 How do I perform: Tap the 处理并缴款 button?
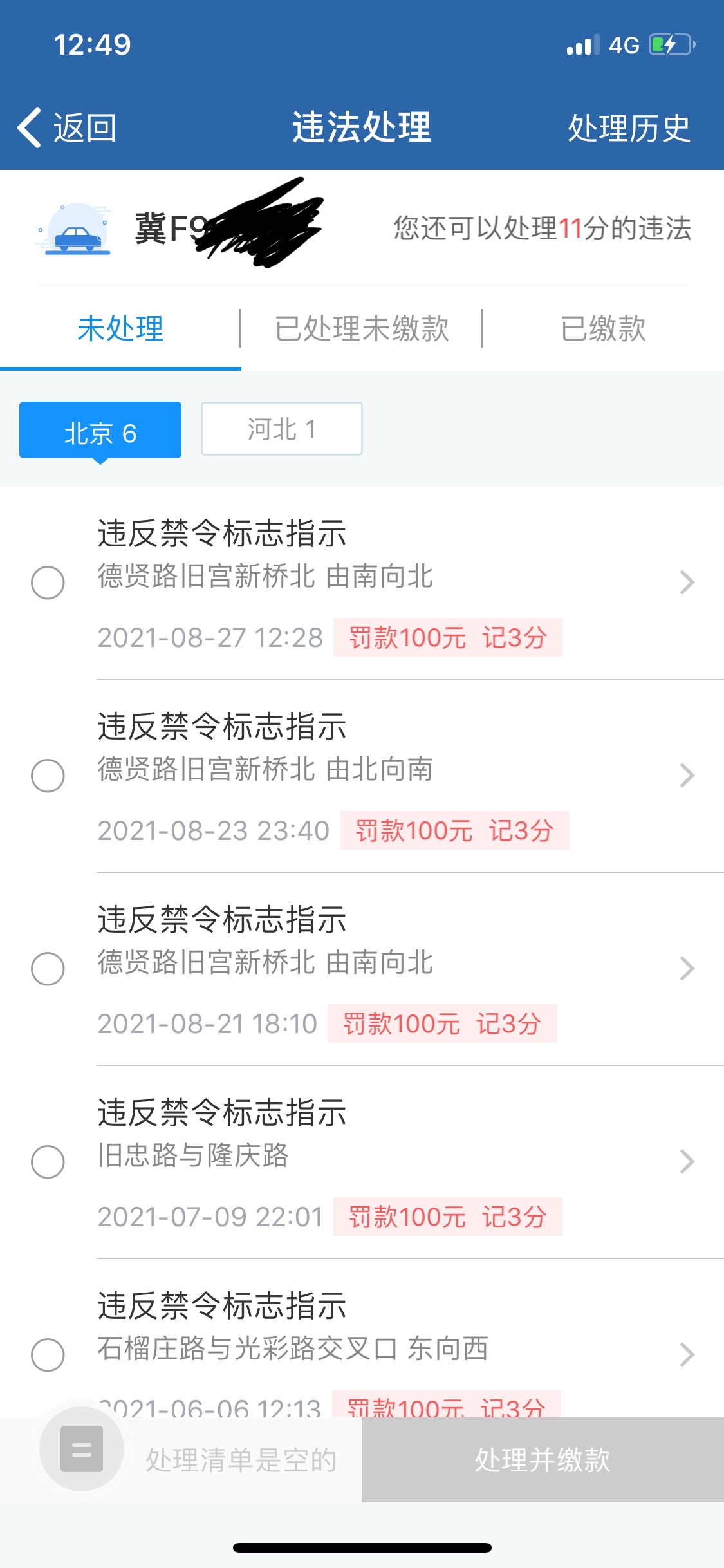(x=543, y=1459)
